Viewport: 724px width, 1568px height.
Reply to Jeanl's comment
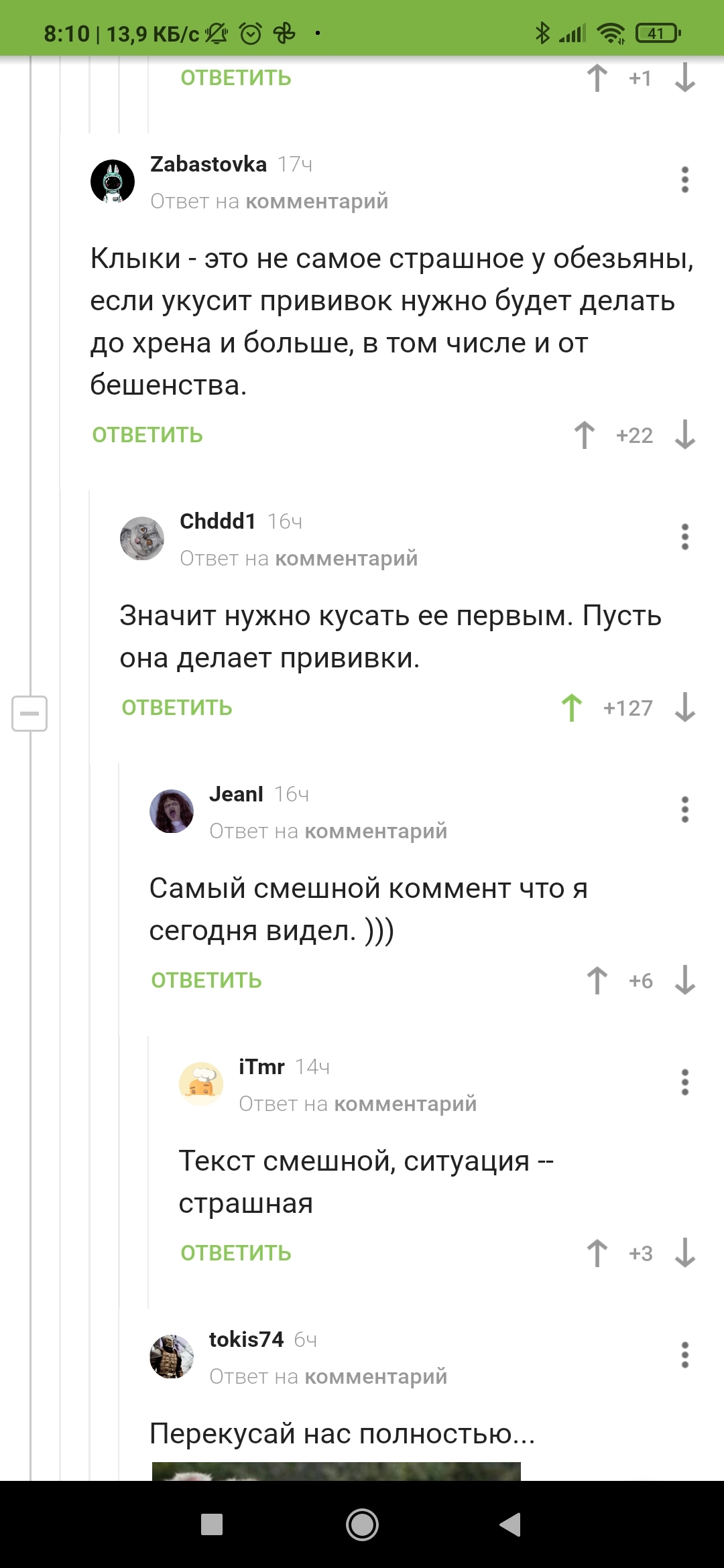(206, 980)
